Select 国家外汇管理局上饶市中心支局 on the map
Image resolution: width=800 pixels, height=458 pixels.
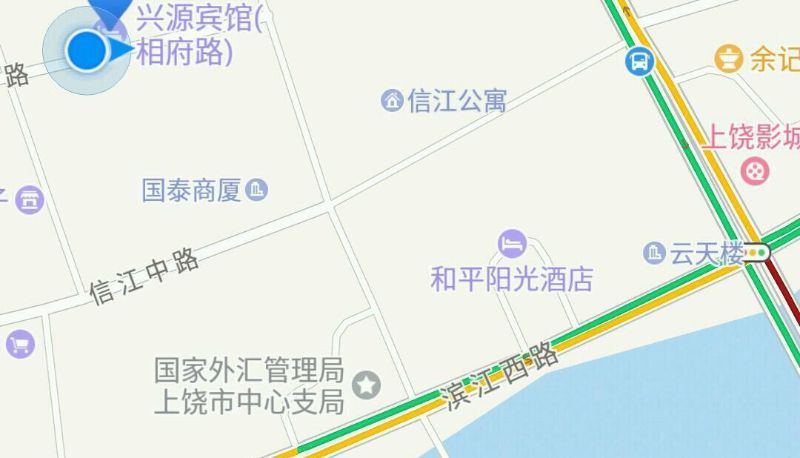368,383
